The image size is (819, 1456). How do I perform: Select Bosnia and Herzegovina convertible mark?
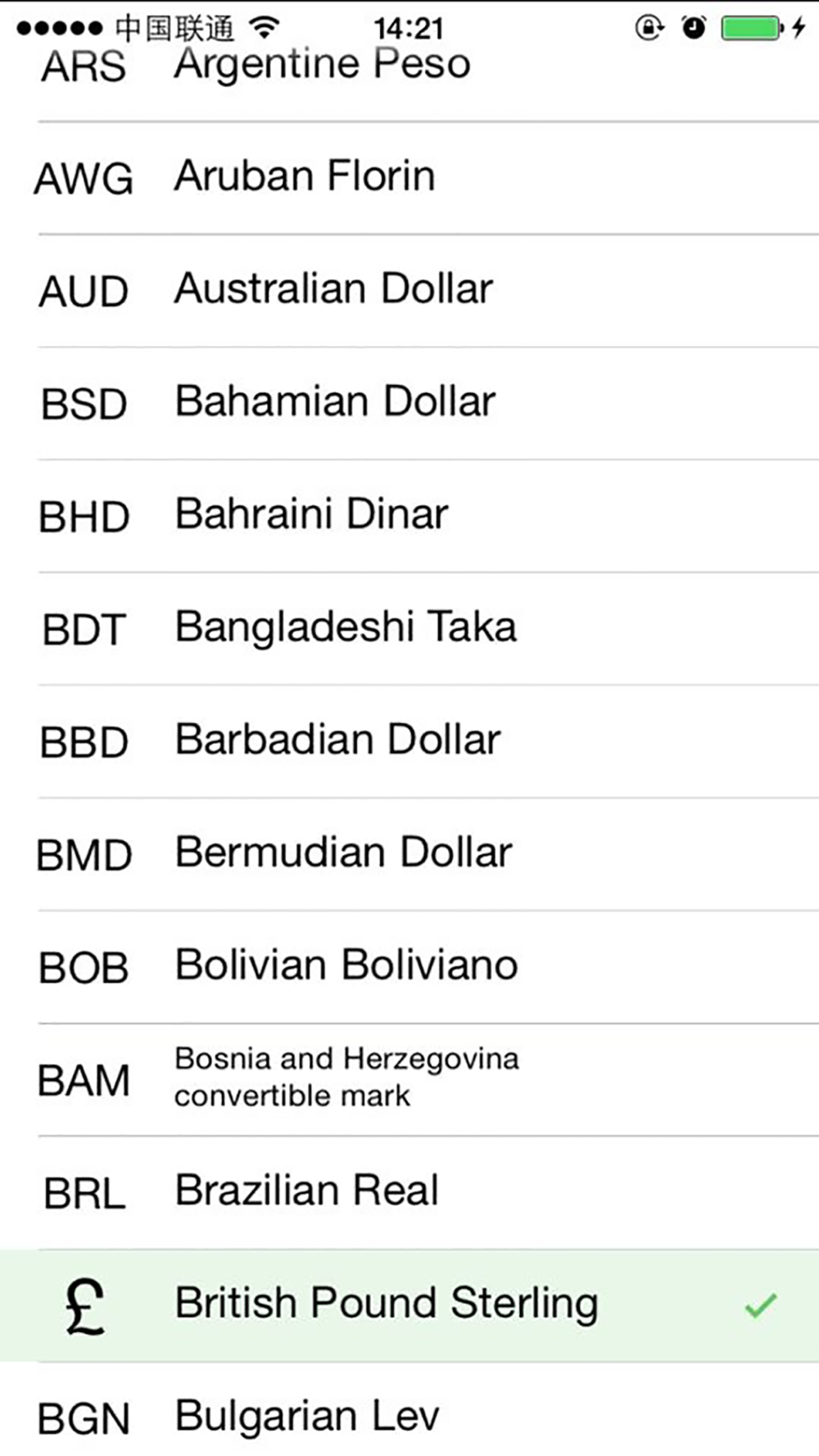[409, 1079]
